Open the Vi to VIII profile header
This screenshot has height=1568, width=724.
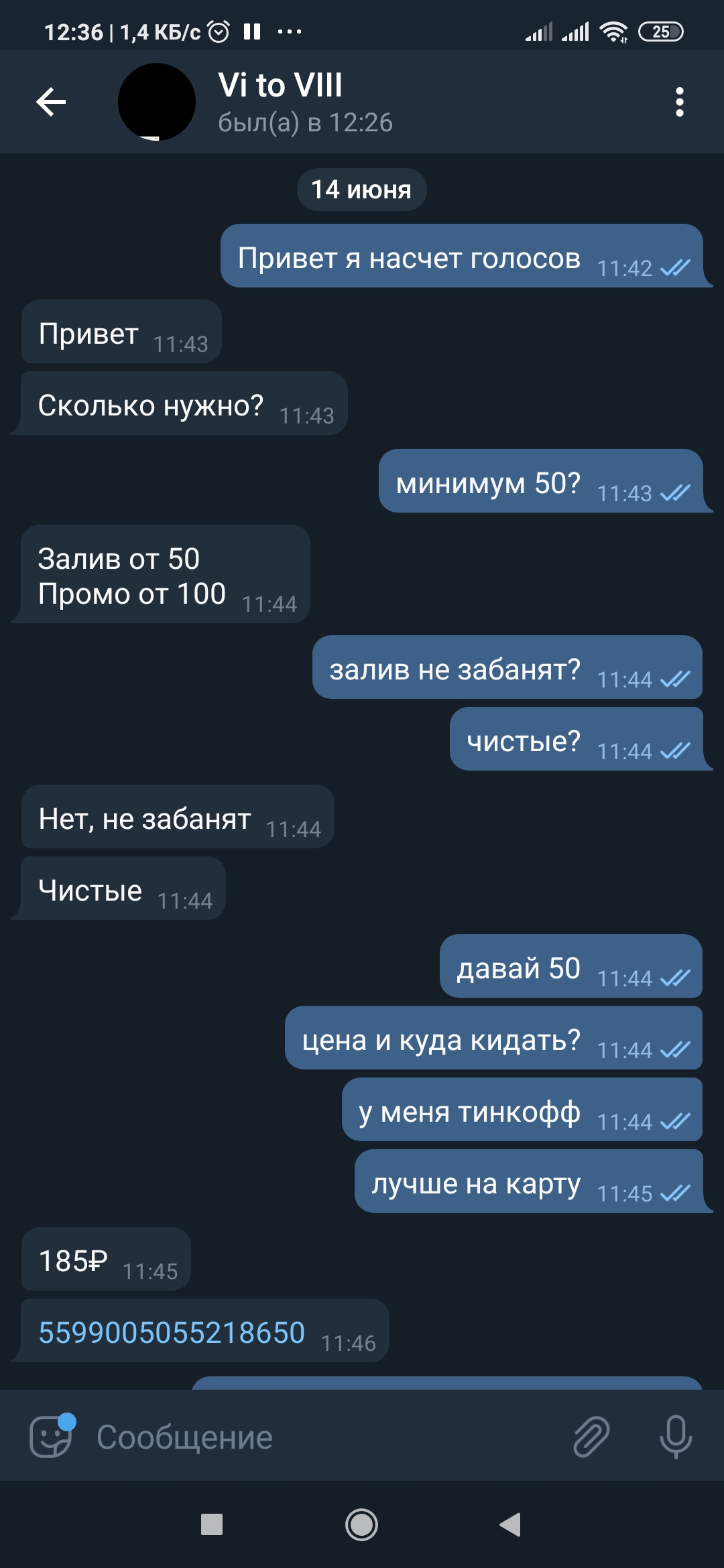(x=305, y=103)
